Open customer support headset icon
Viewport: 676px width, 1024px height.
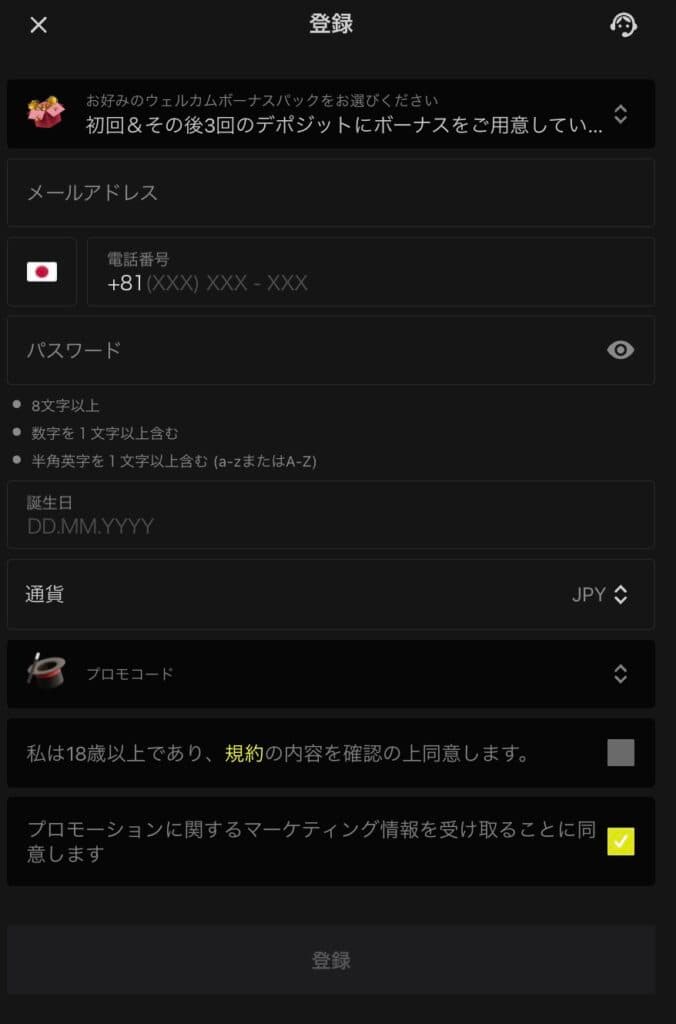623,25
